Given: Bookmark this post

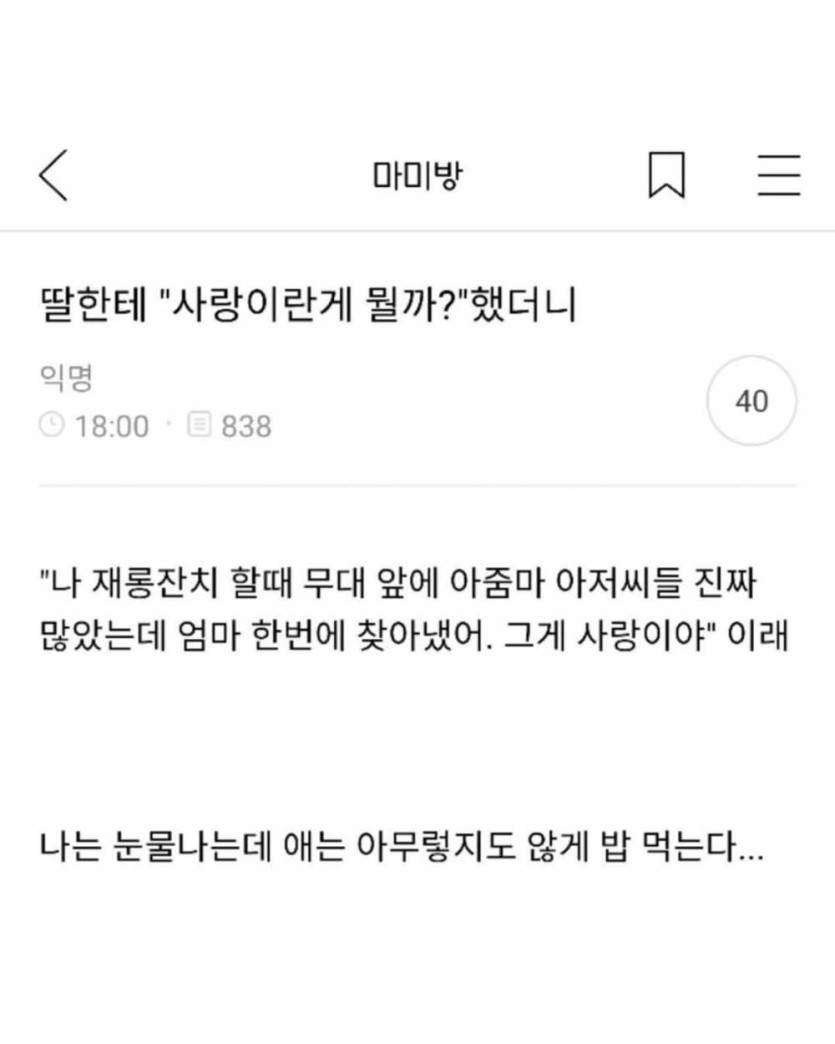Looking at the screenshot, I should [666, 177].
